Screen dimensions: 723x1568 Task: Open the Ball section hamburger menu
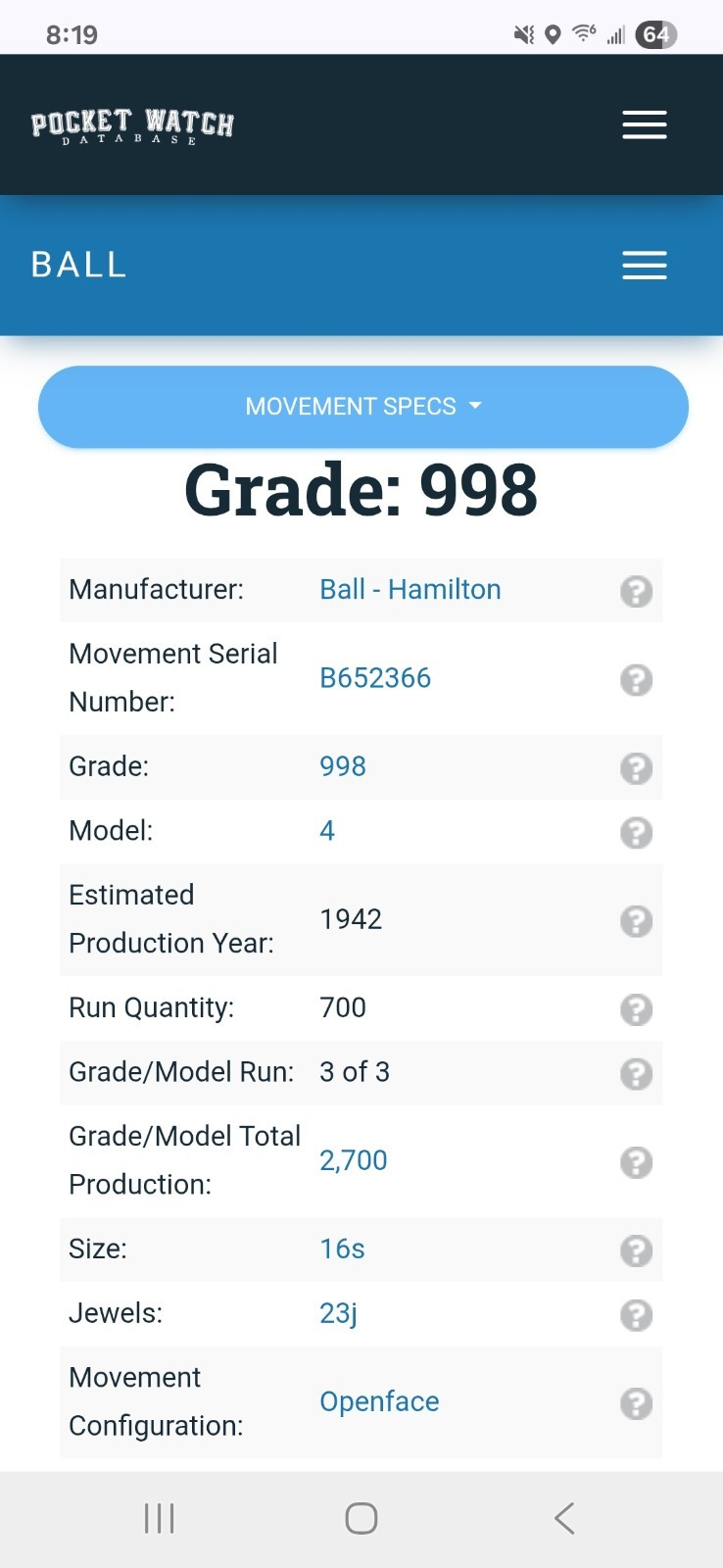click(645, 266)
